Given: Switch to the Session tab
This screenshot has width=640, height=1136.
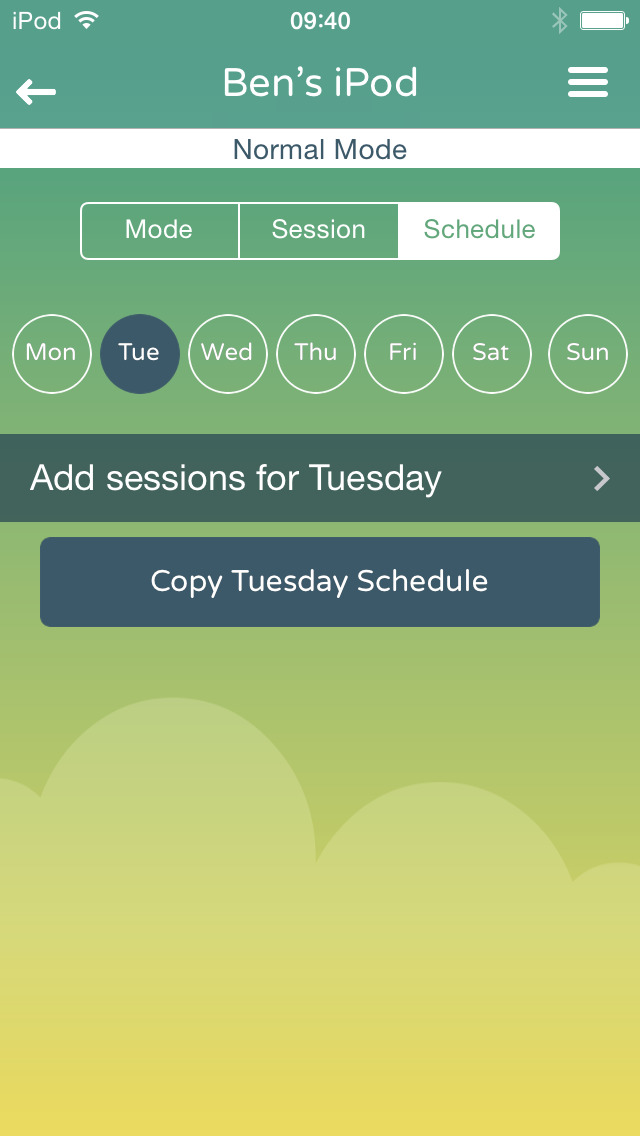Looking at the screenshot, I should 318,230.
